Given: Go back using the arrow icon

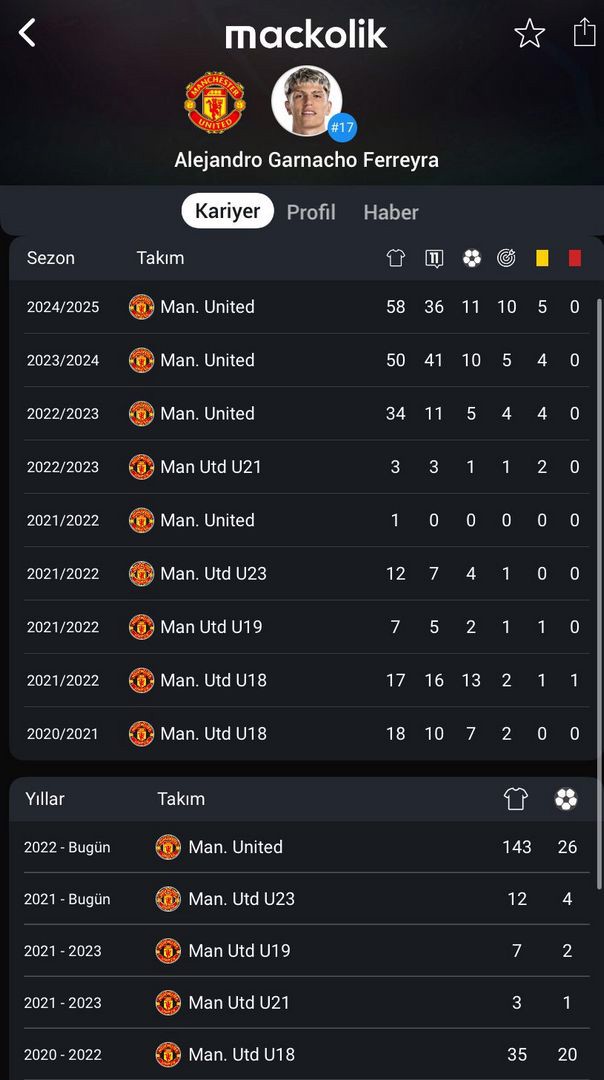Looking at the screenshot, I should (27, 33).
